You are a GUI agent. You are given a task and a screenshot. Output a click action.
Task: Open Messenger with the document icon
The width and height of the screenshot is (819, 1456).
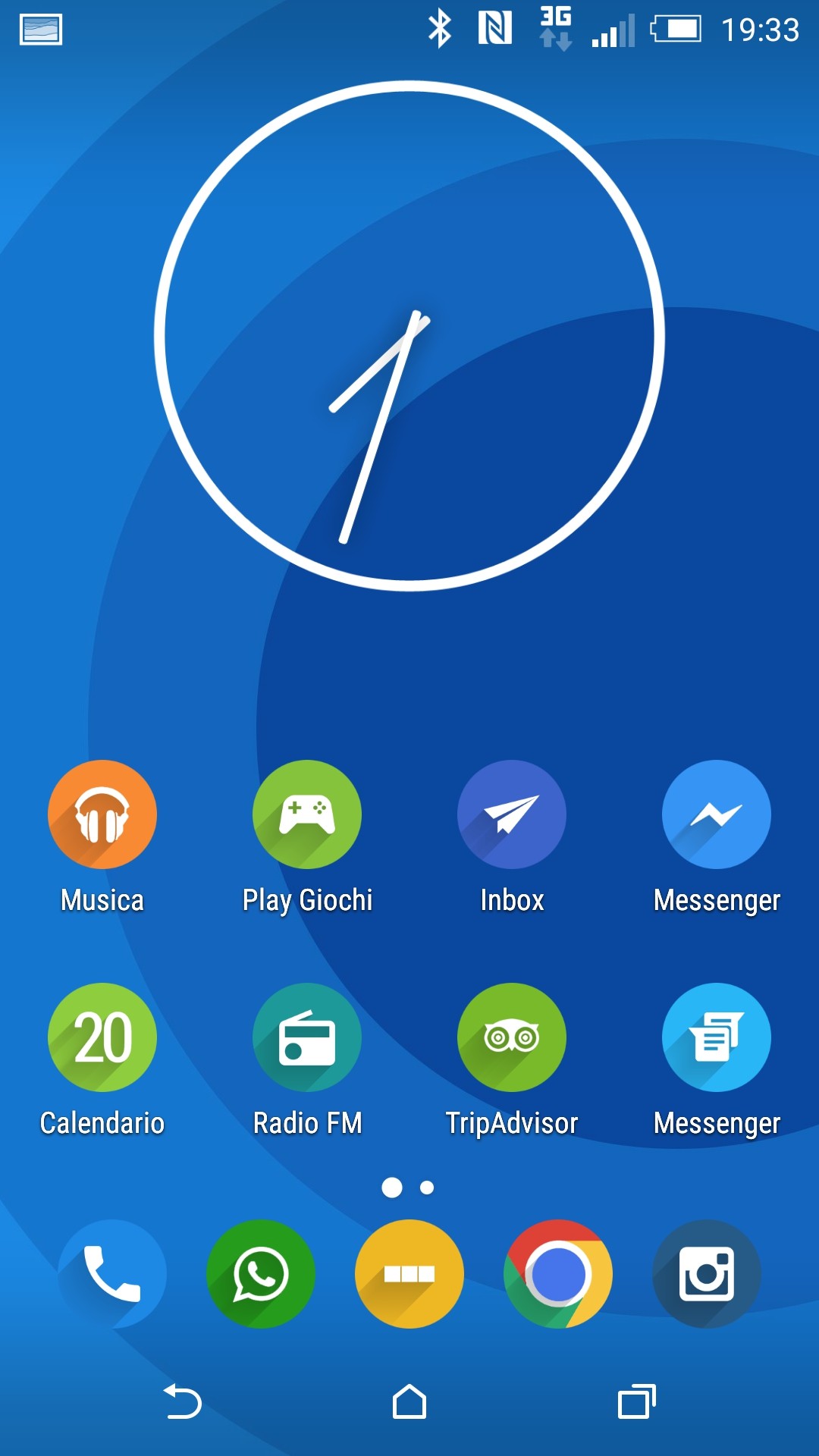717,1037
